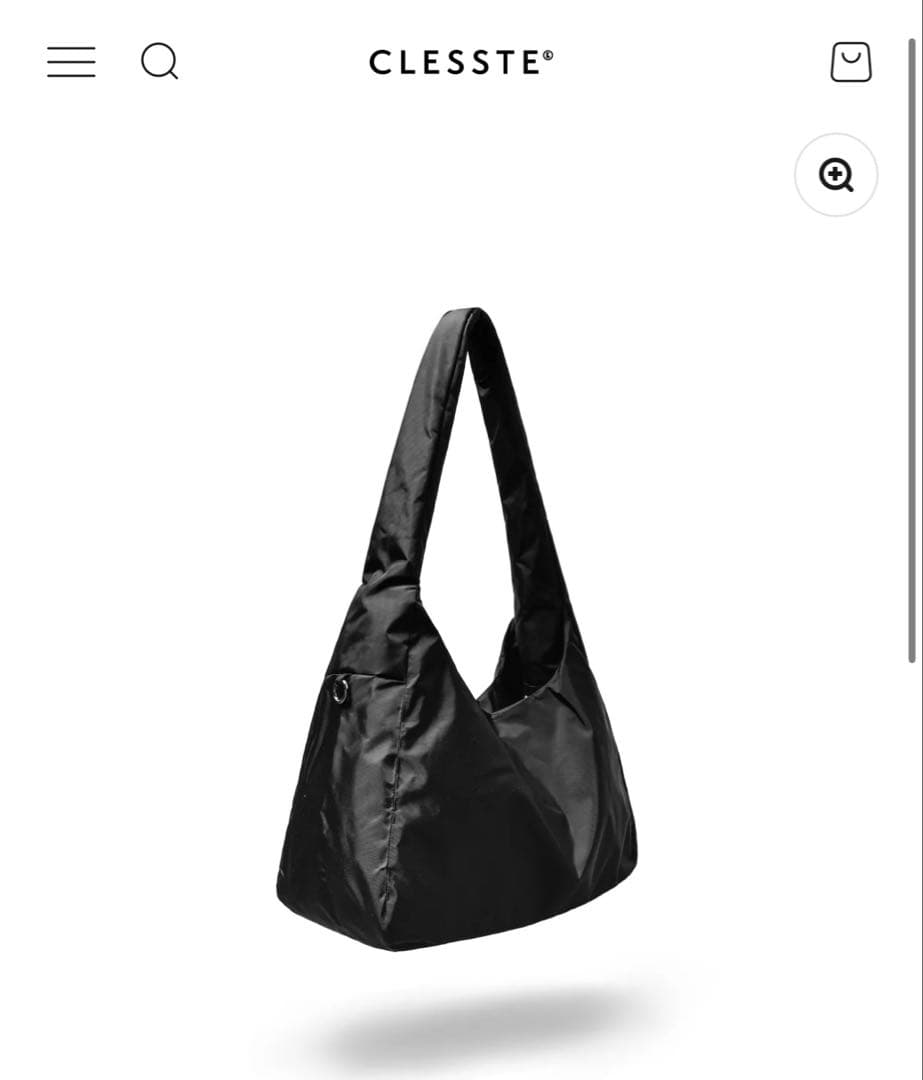Go to the CLESSTE home page
Image resolution: width=923 pixels, height=1080 pixels.
coord(461,63)
